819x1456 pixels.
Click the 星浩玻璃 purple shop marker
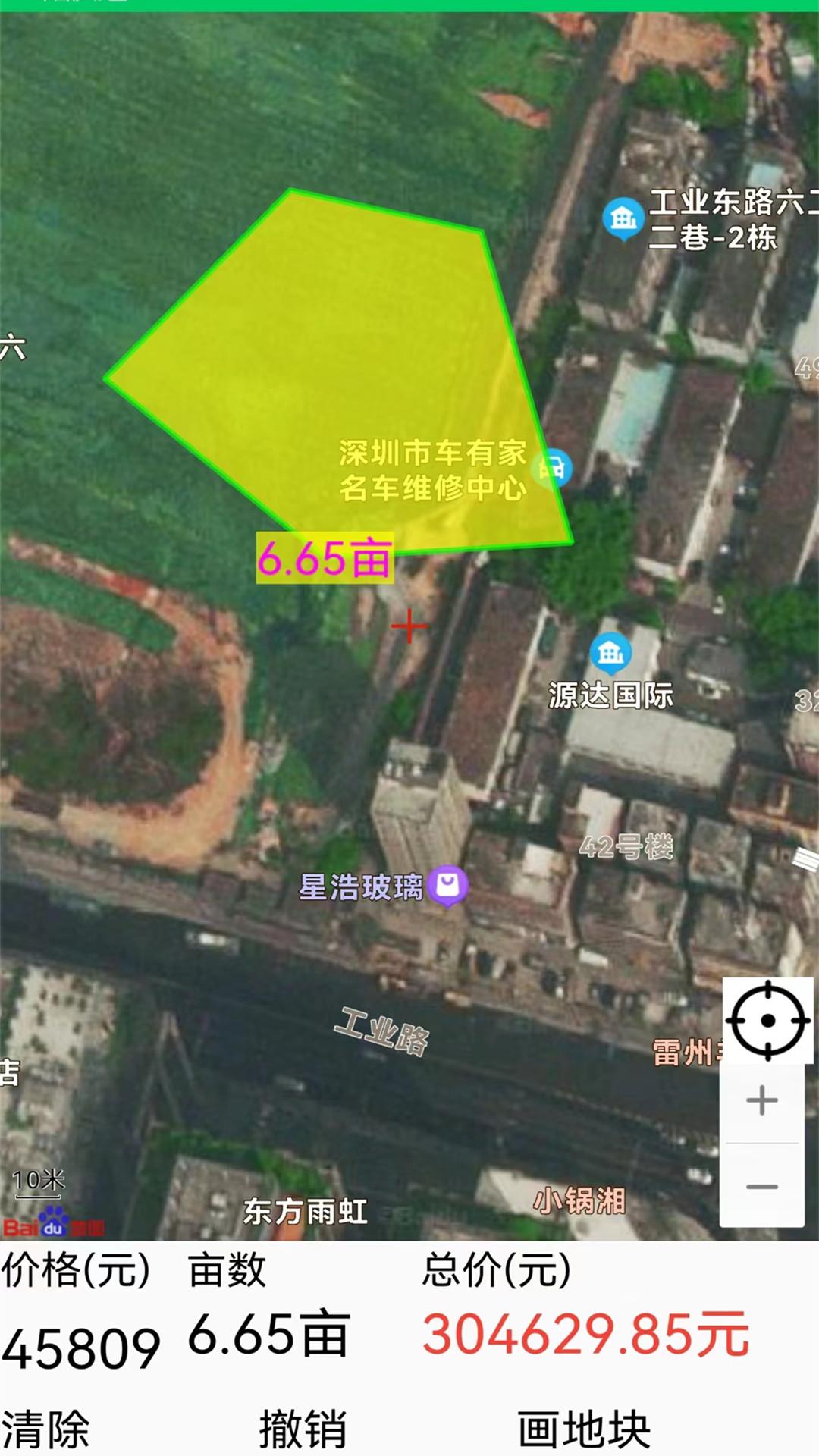click(446, 884)
